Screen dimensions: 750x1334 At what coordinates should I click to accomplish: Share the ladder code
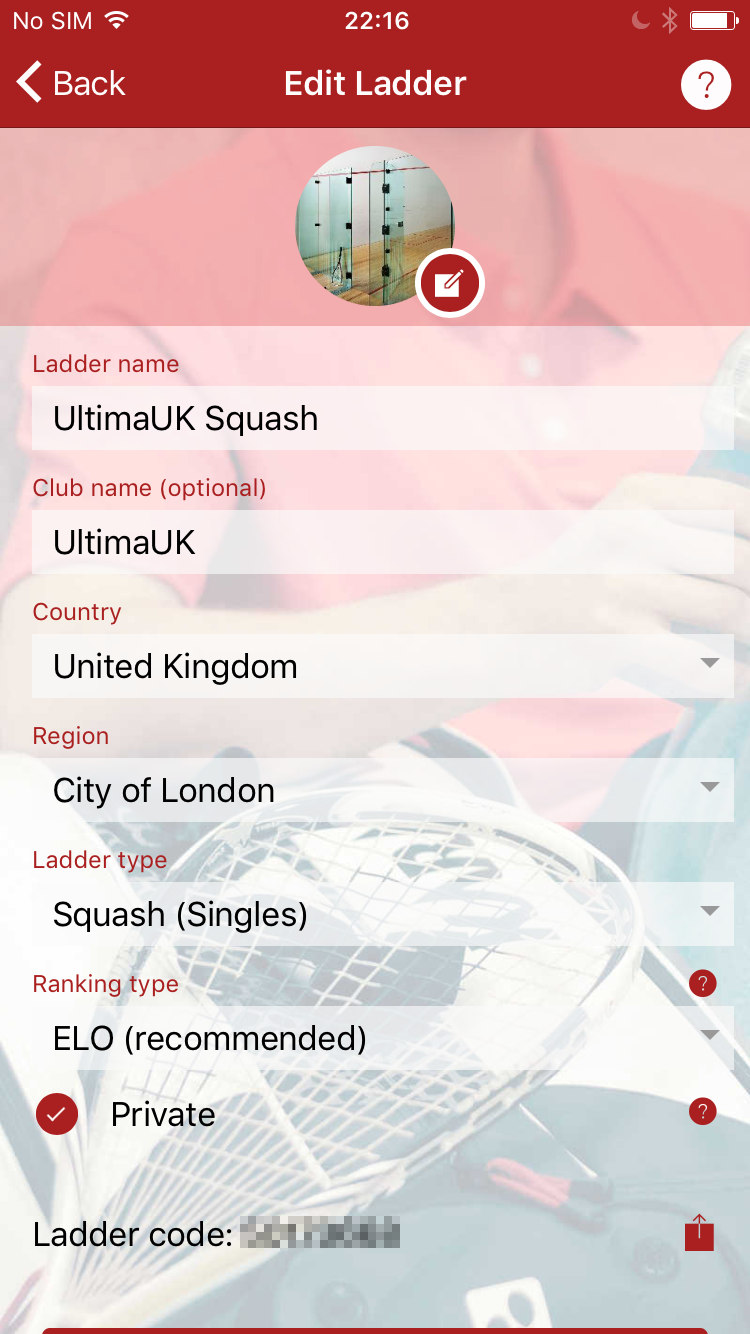699,1232
